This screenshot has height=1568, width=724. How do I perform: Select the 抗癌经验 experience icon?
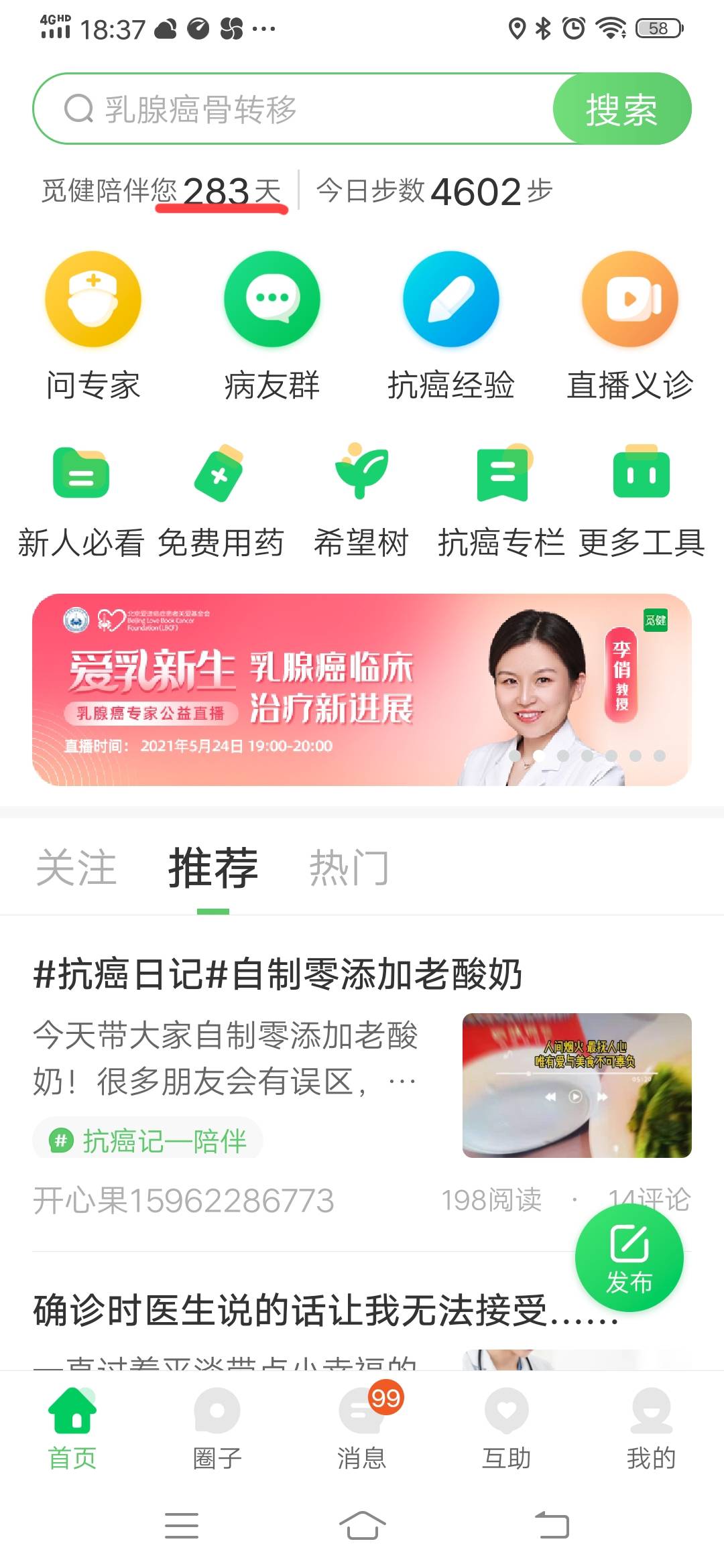pyautogui.click(x=450, y=300)
